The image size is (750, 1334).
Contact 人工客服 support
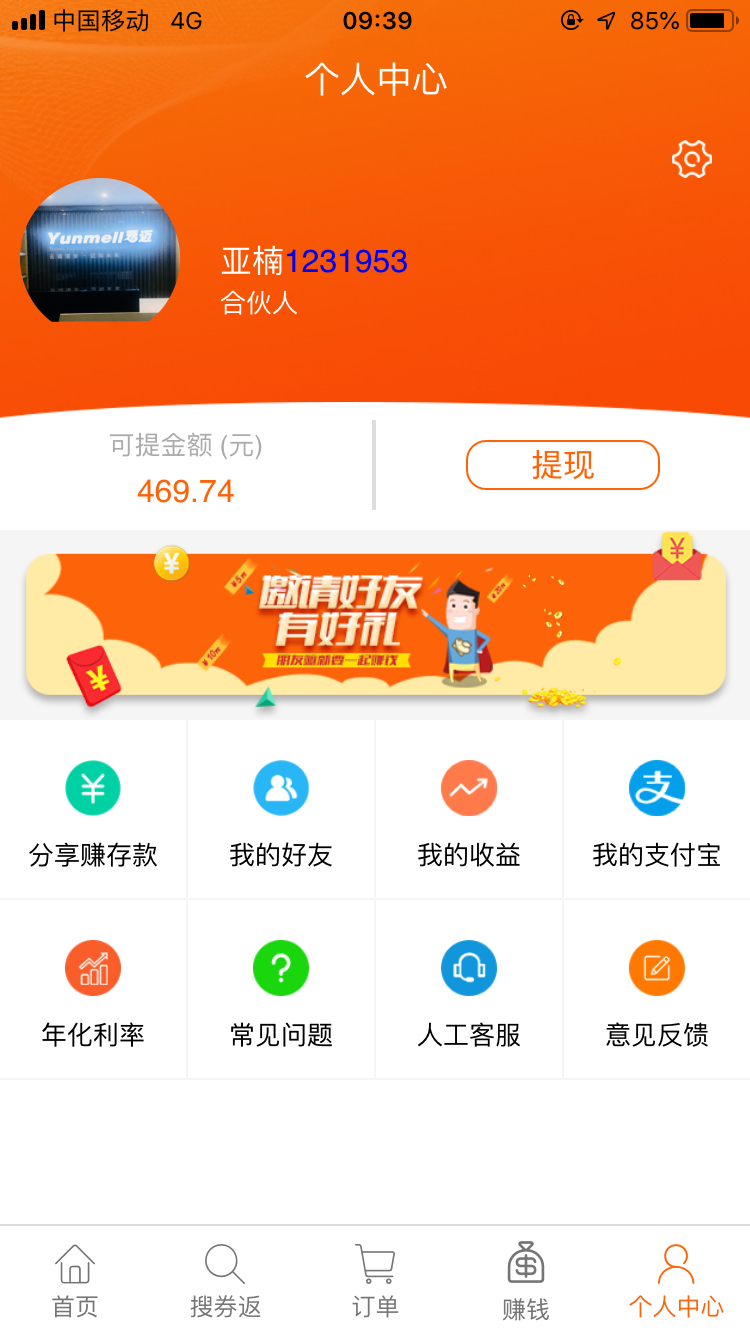469,990
